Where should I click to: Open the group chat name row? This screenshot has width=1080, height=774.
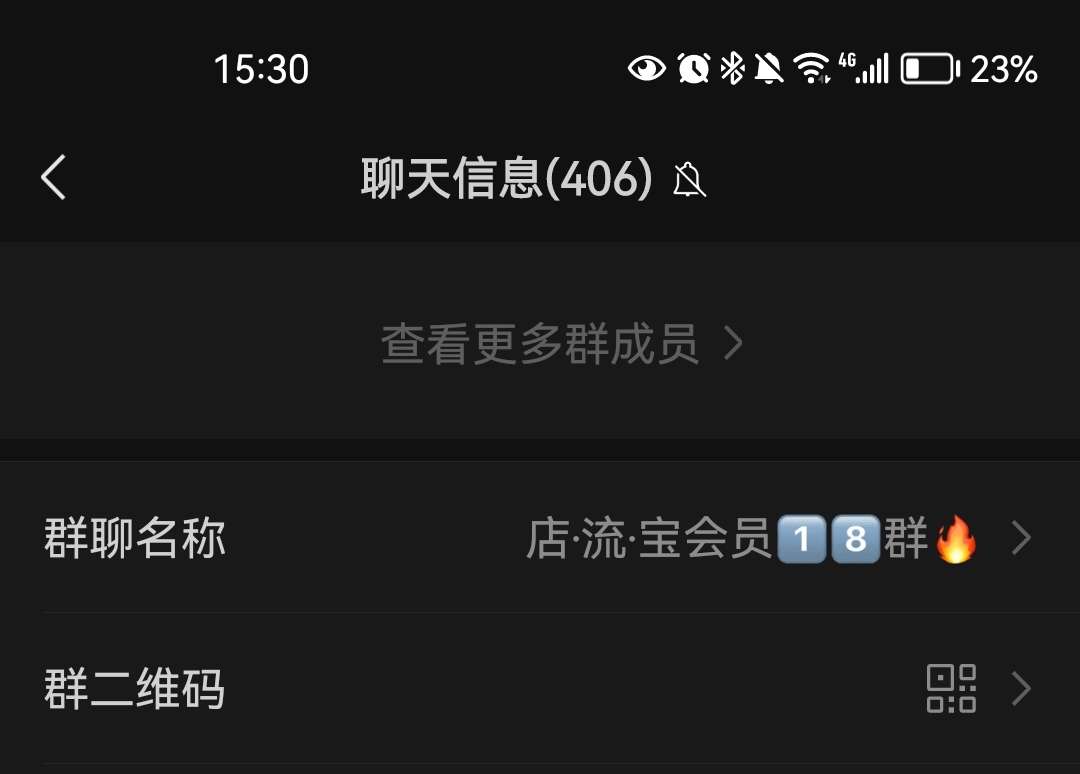[540, 539]
